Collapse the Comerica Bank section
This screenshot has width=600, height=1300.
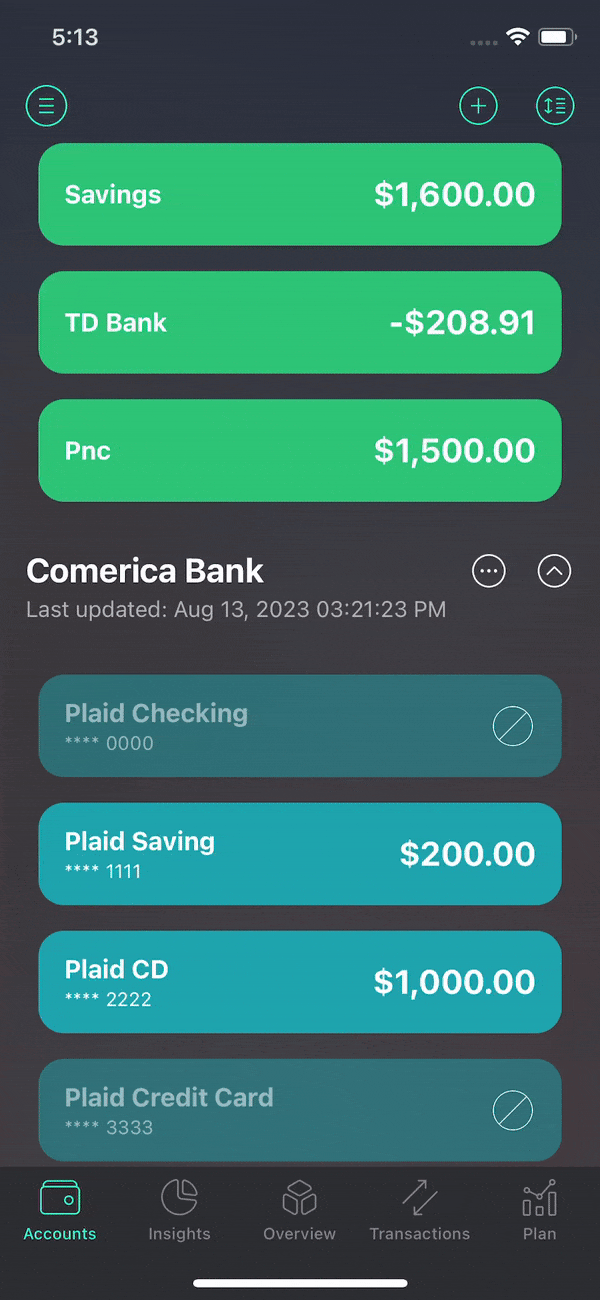(x=555, y=571)
